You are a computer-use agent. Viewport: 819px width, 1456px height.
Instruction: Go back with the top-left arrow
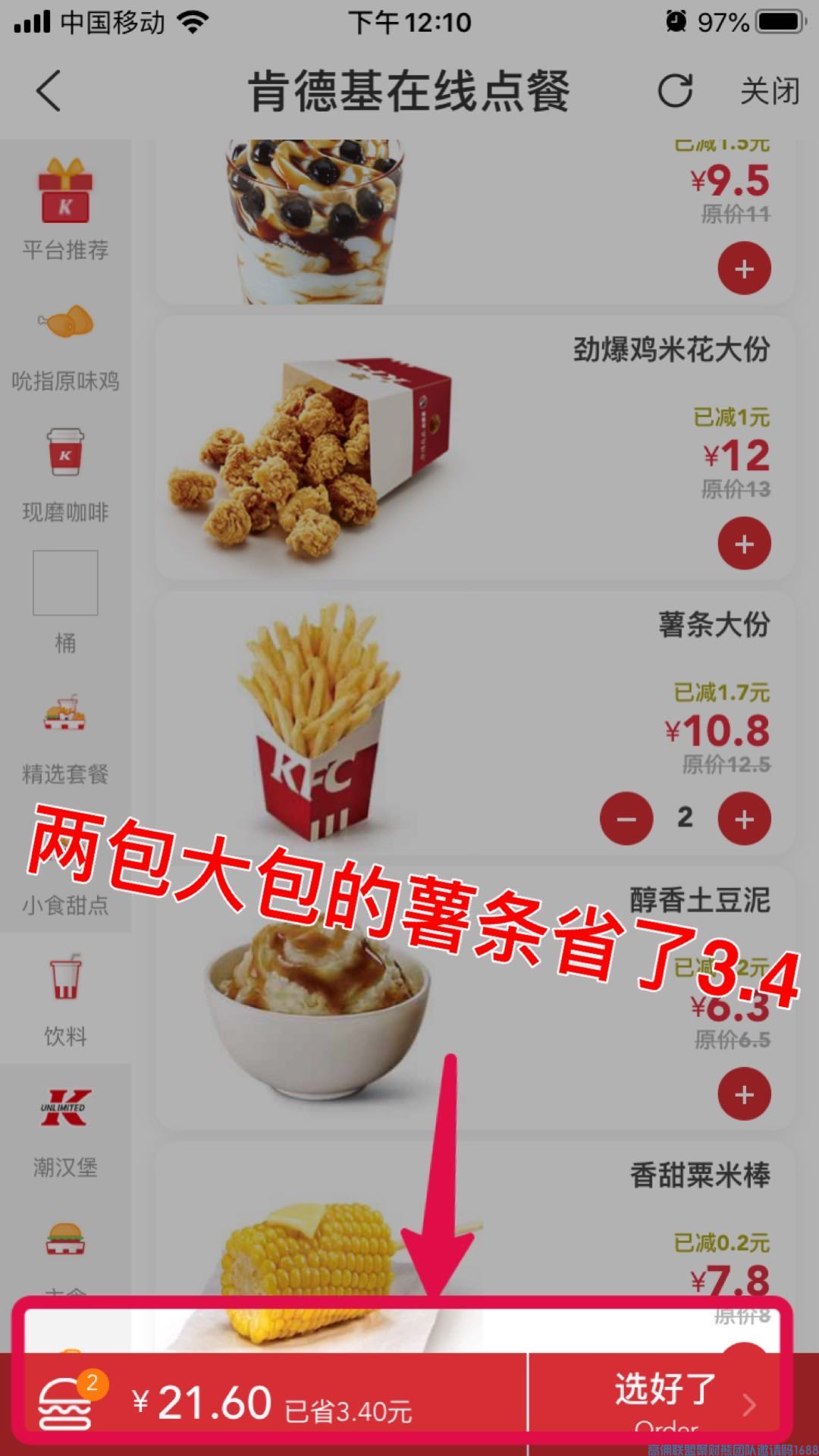49,91
